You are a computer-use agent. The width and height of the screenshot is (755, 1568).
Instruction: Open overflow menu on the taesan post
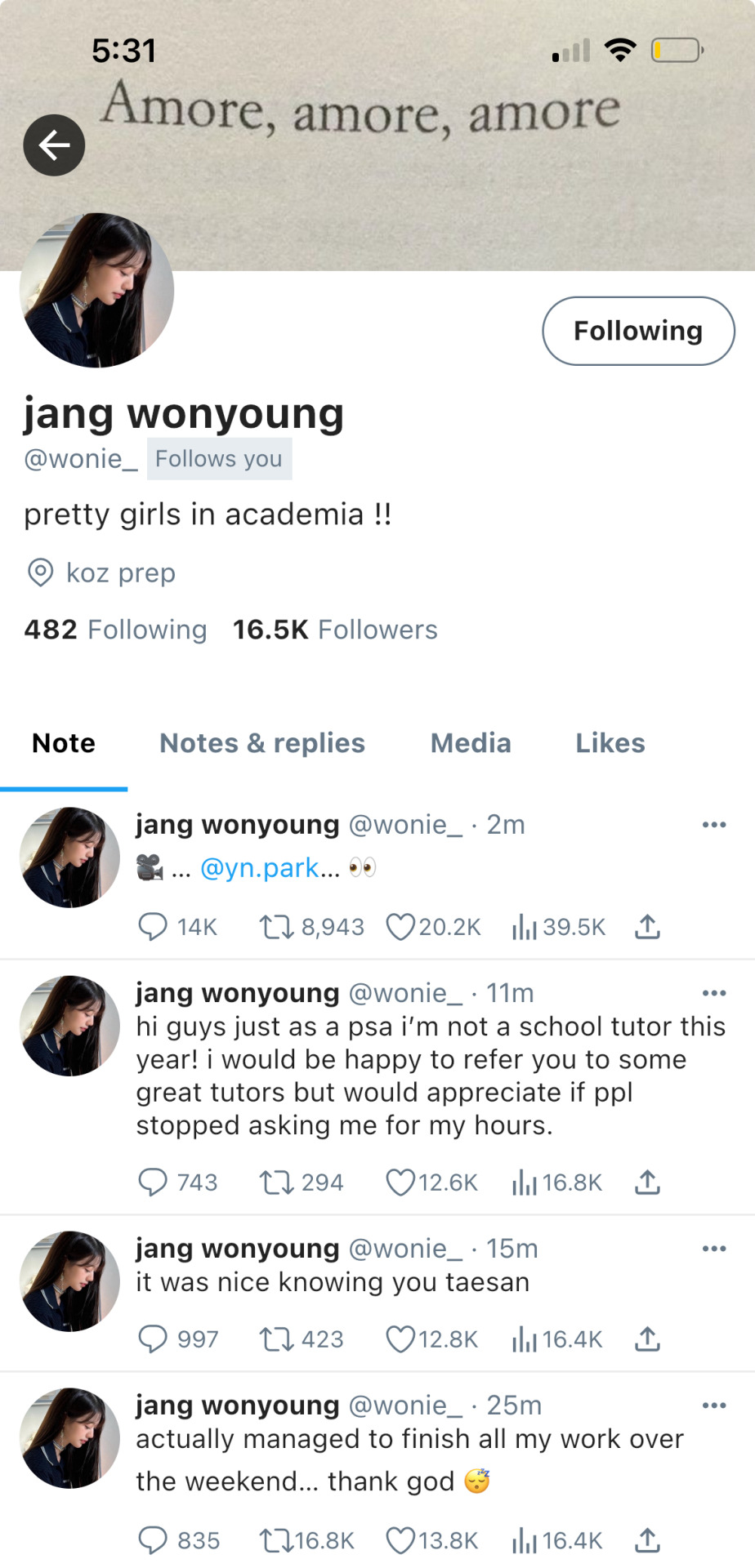pyautogui.click(x=713, y=1249)
